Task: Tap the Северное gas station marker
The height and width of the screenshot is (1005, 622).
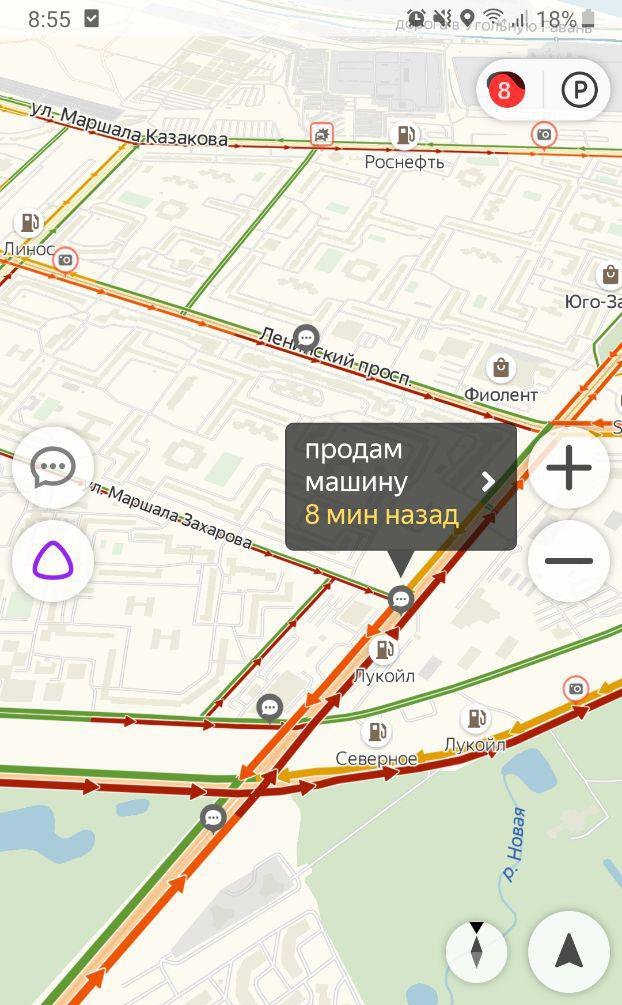Action: 376,733
